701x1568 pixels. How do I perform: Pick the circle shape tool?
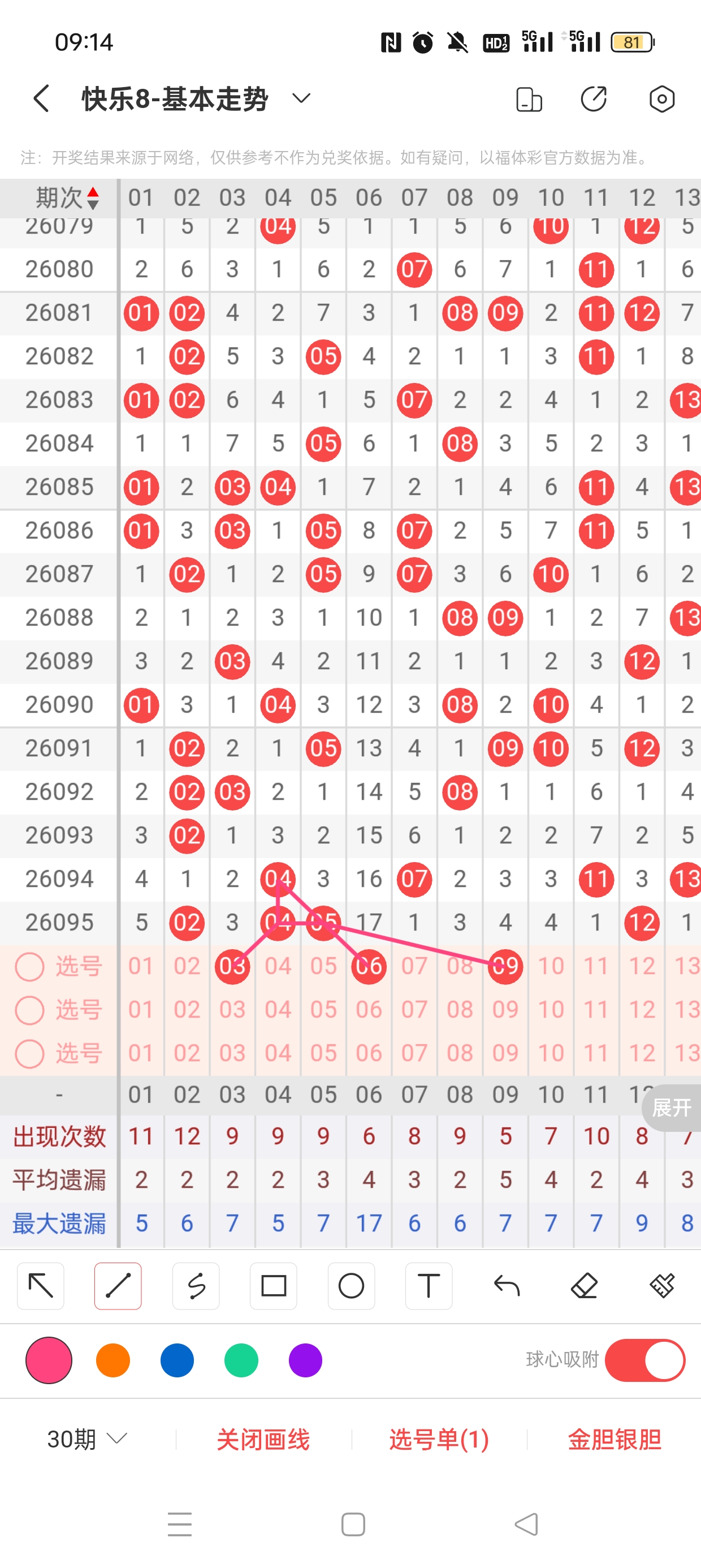tap(351, 1286)
